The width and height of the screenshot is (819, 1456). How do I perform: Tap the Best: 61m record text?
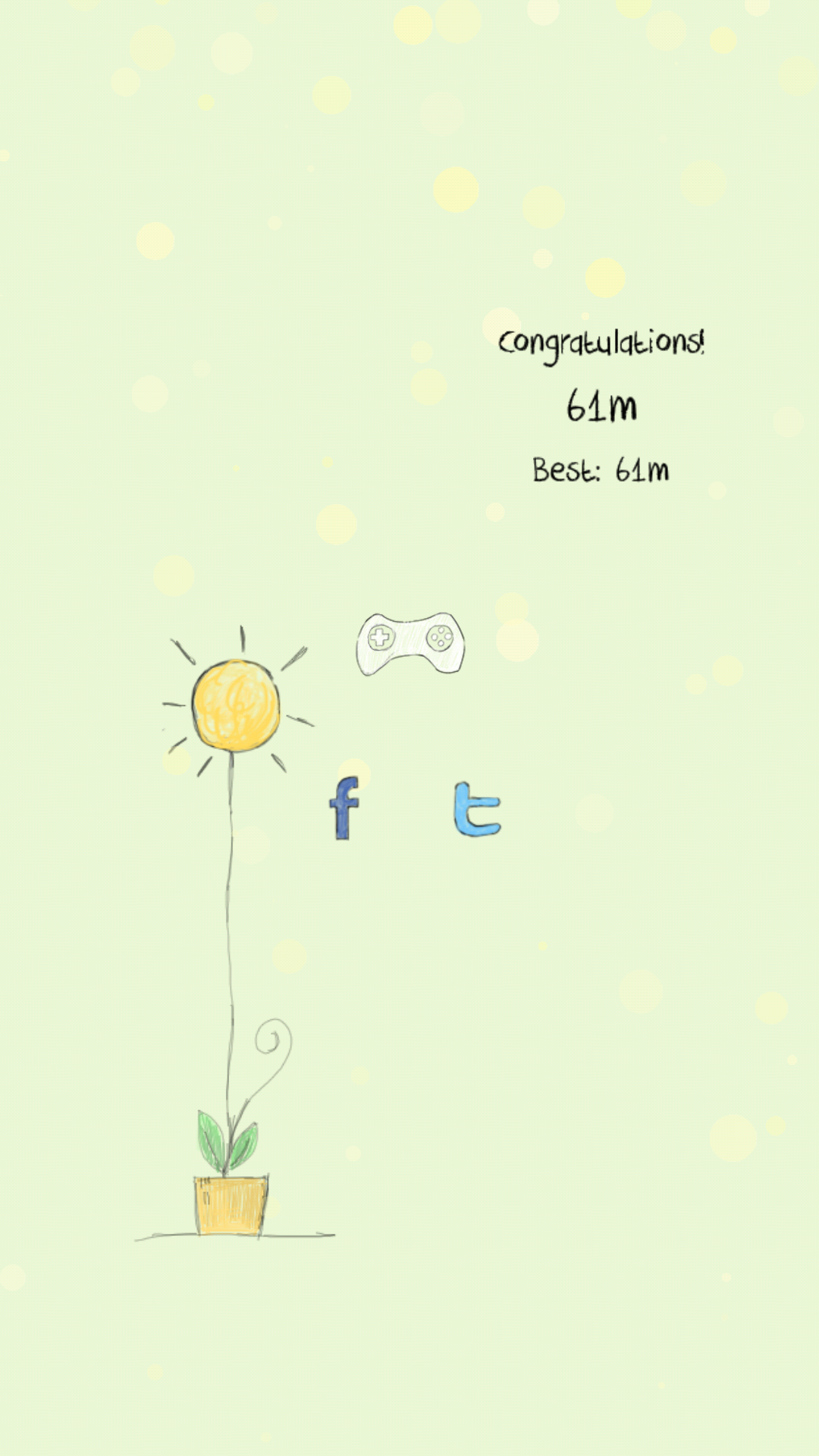[601, 469]
